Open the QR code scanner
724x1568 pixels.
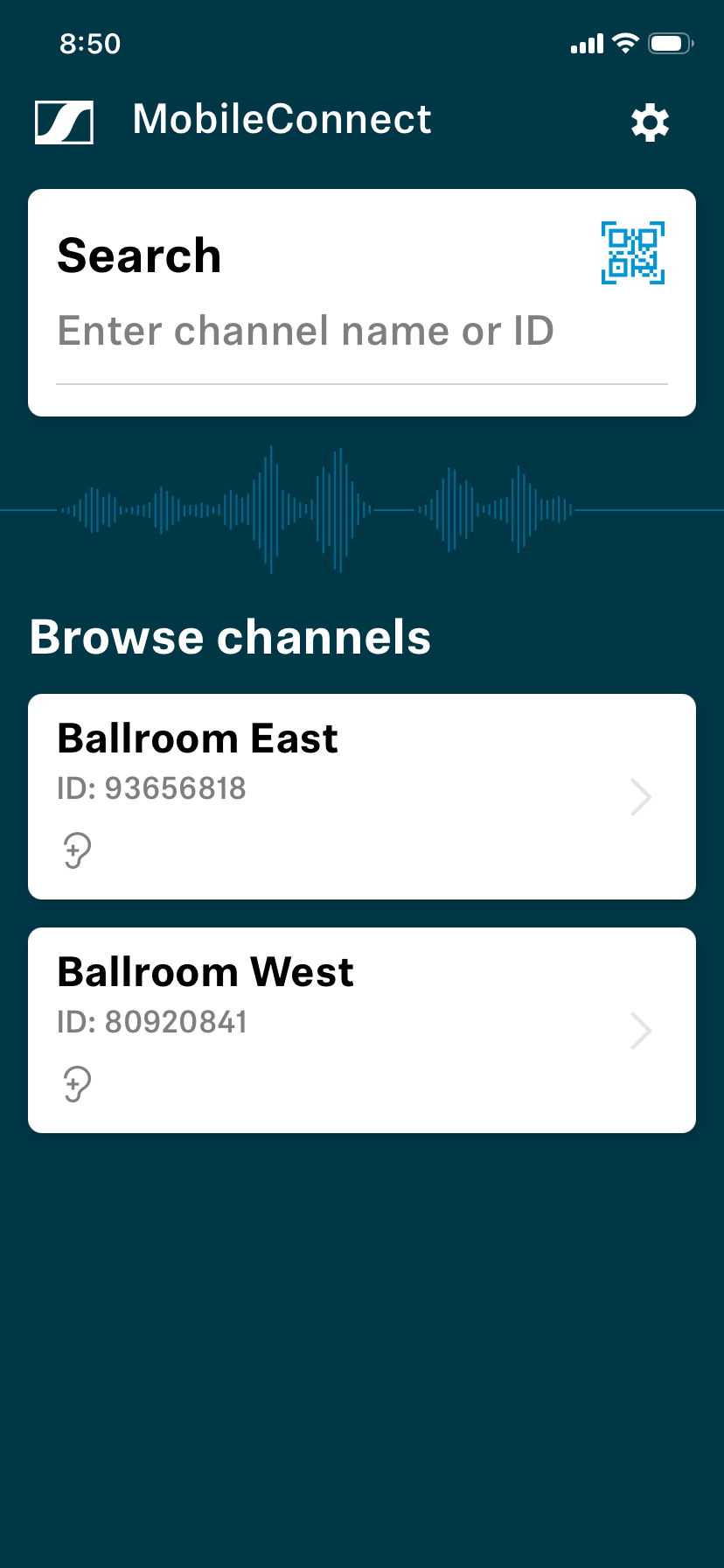(633, 253)
